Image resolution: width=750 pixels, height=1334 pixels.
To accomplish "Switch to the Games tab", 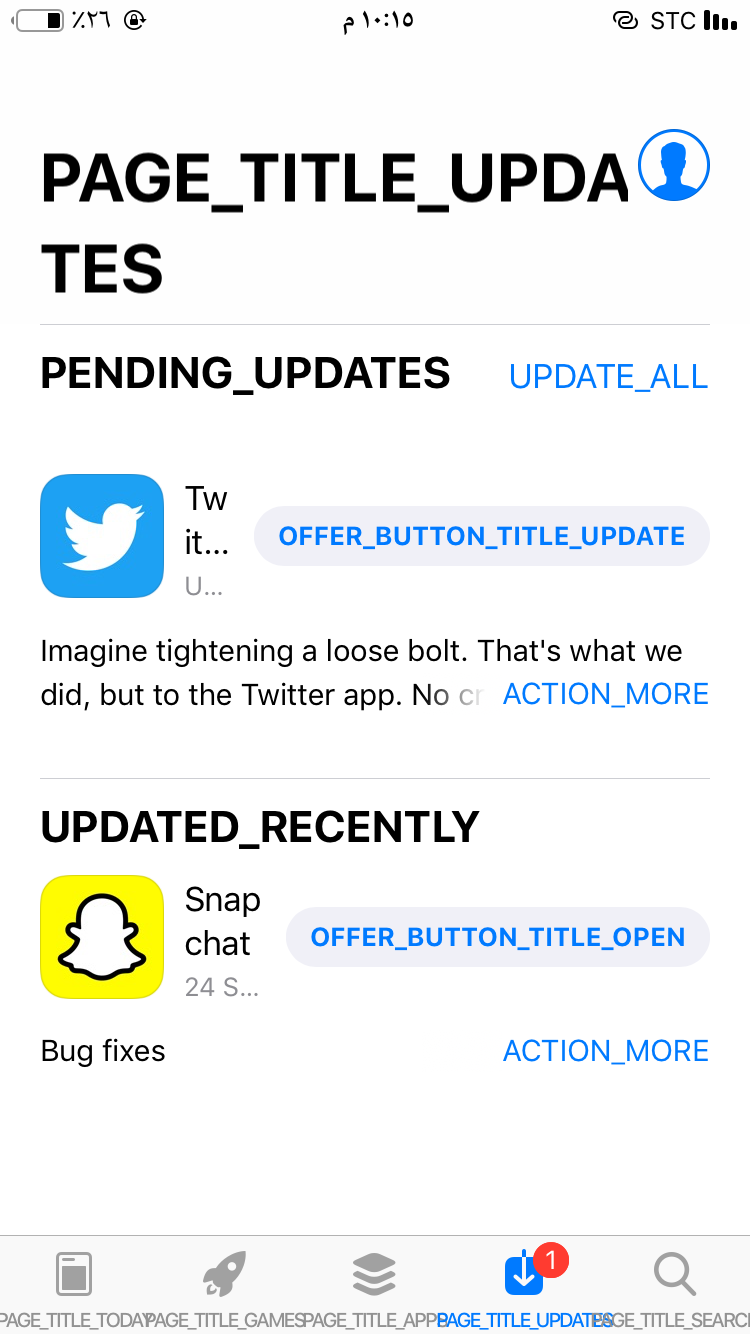I will pos(225,1285).
